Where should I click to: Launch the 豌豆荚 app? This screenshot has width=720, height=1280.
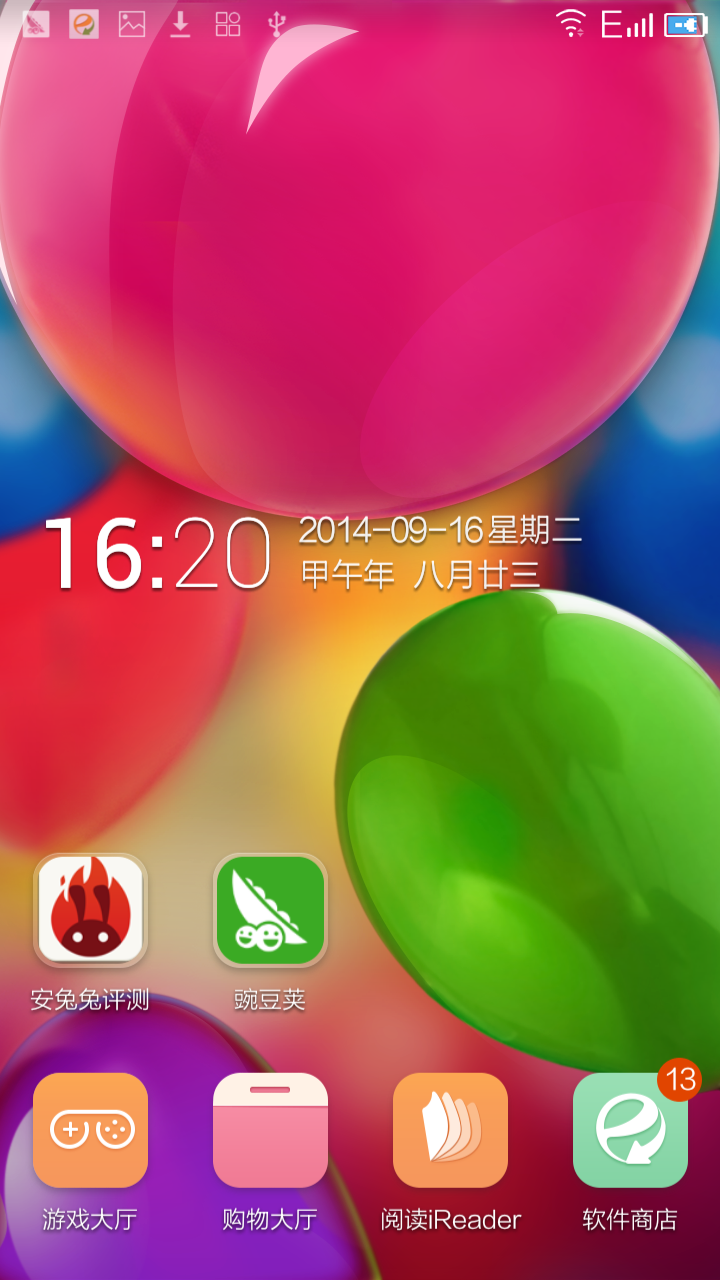click(270, 910)
